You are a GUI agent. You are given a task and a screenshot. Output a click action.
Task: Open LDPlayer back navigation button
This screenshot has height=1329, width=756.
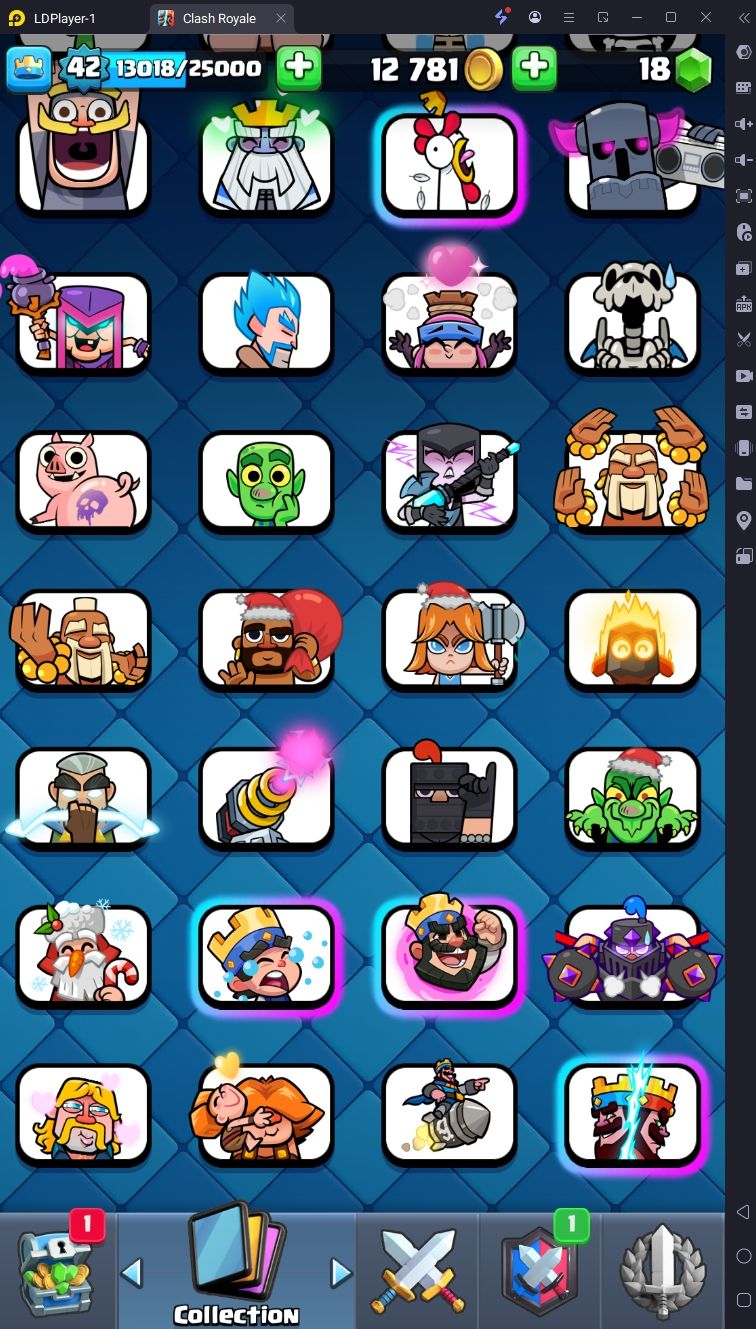pyautogui.click(x=742, y=1212)
